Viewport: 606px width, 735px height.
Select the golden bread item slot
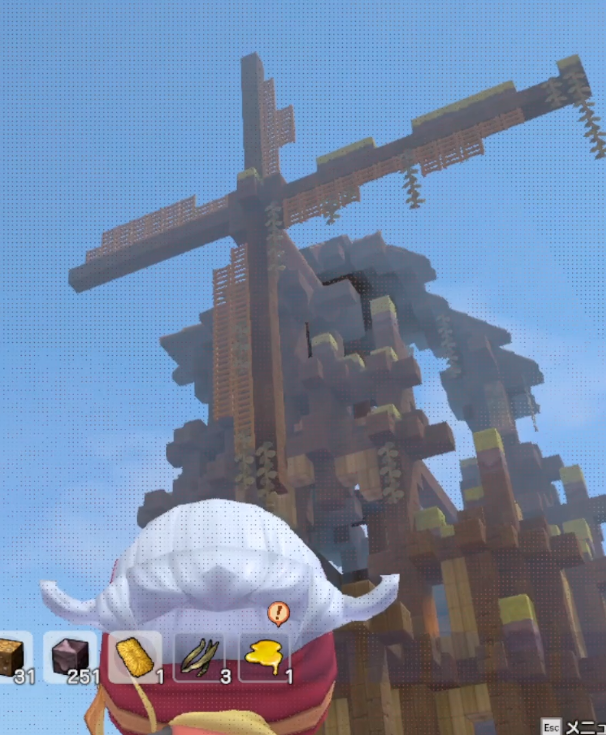[134, 657]
